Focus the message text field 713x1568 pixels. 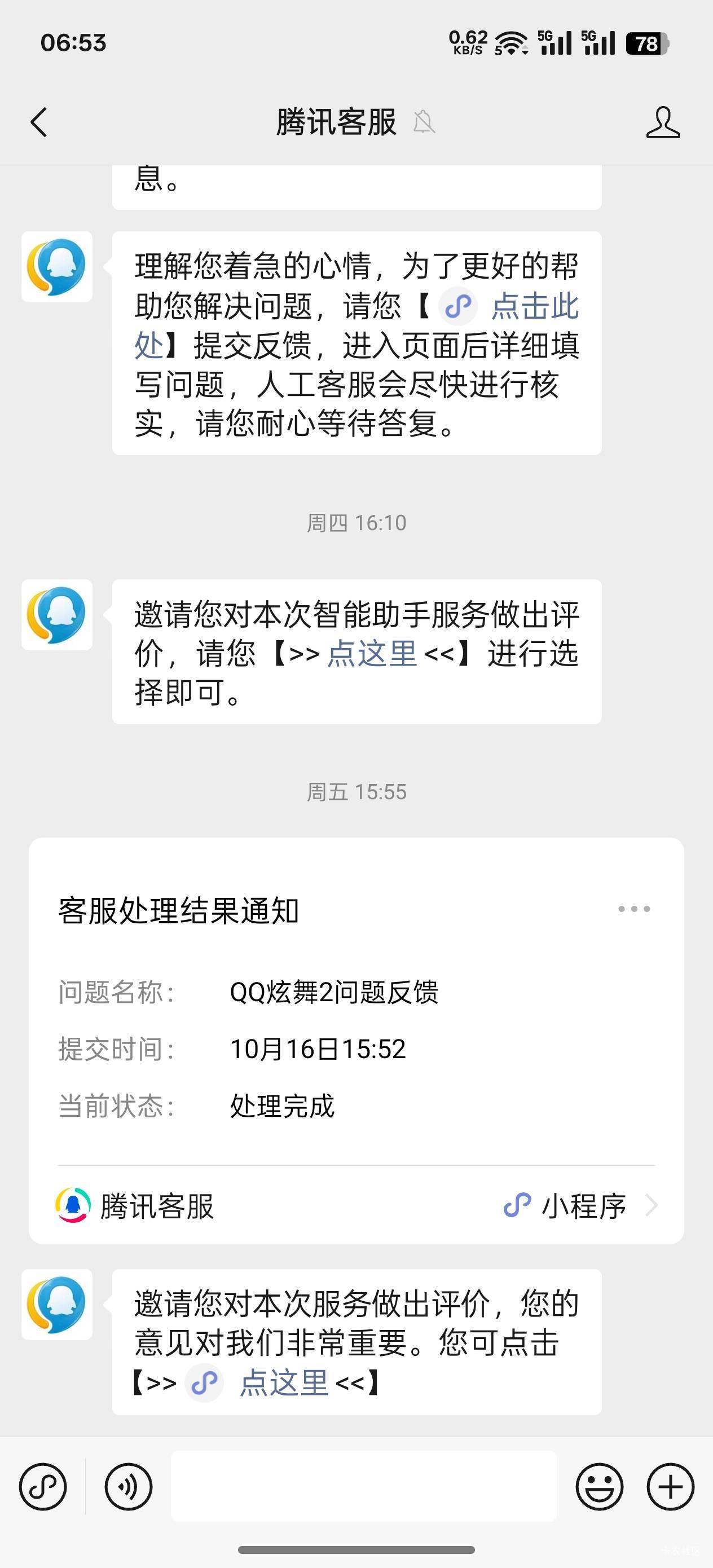[x=363, y=1486]
